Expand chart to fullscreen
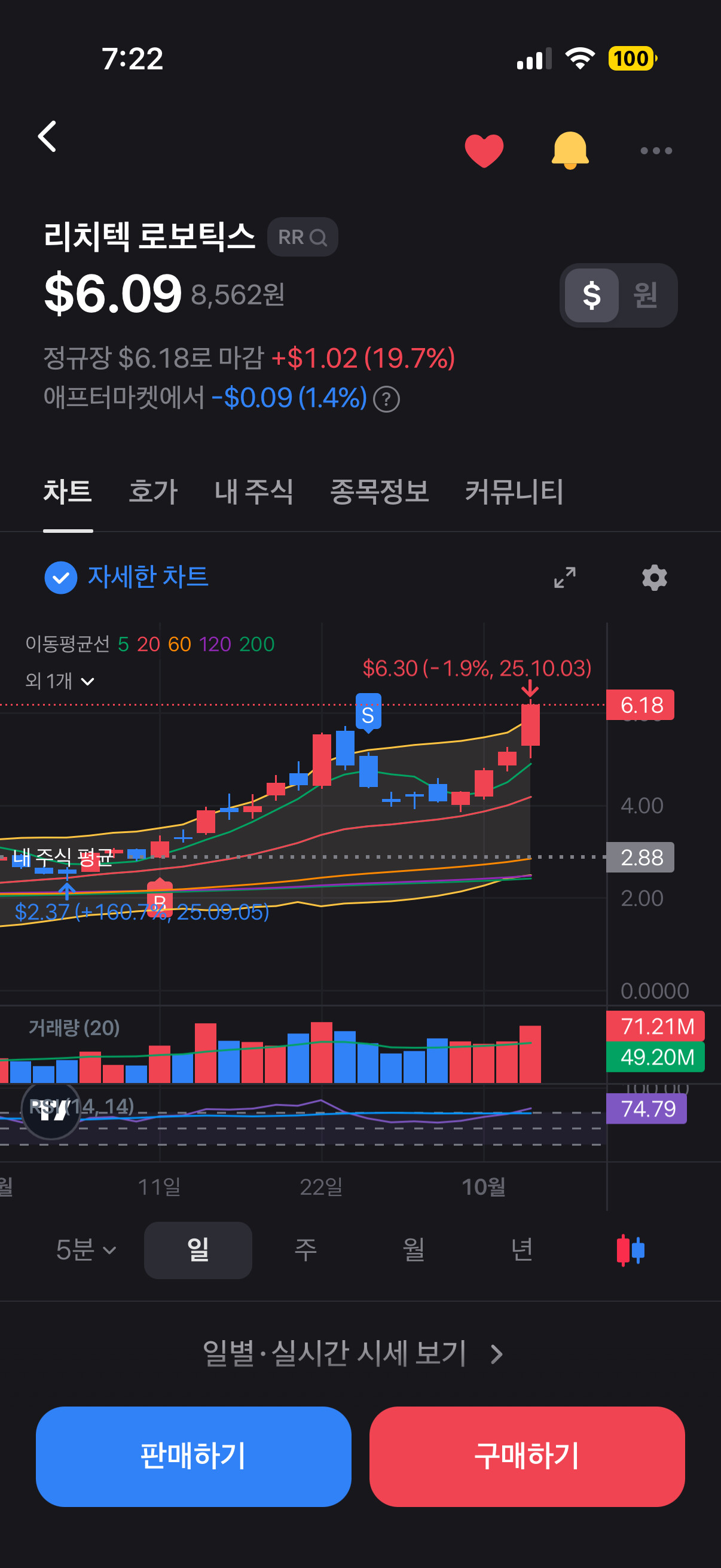 click(564, 577)
